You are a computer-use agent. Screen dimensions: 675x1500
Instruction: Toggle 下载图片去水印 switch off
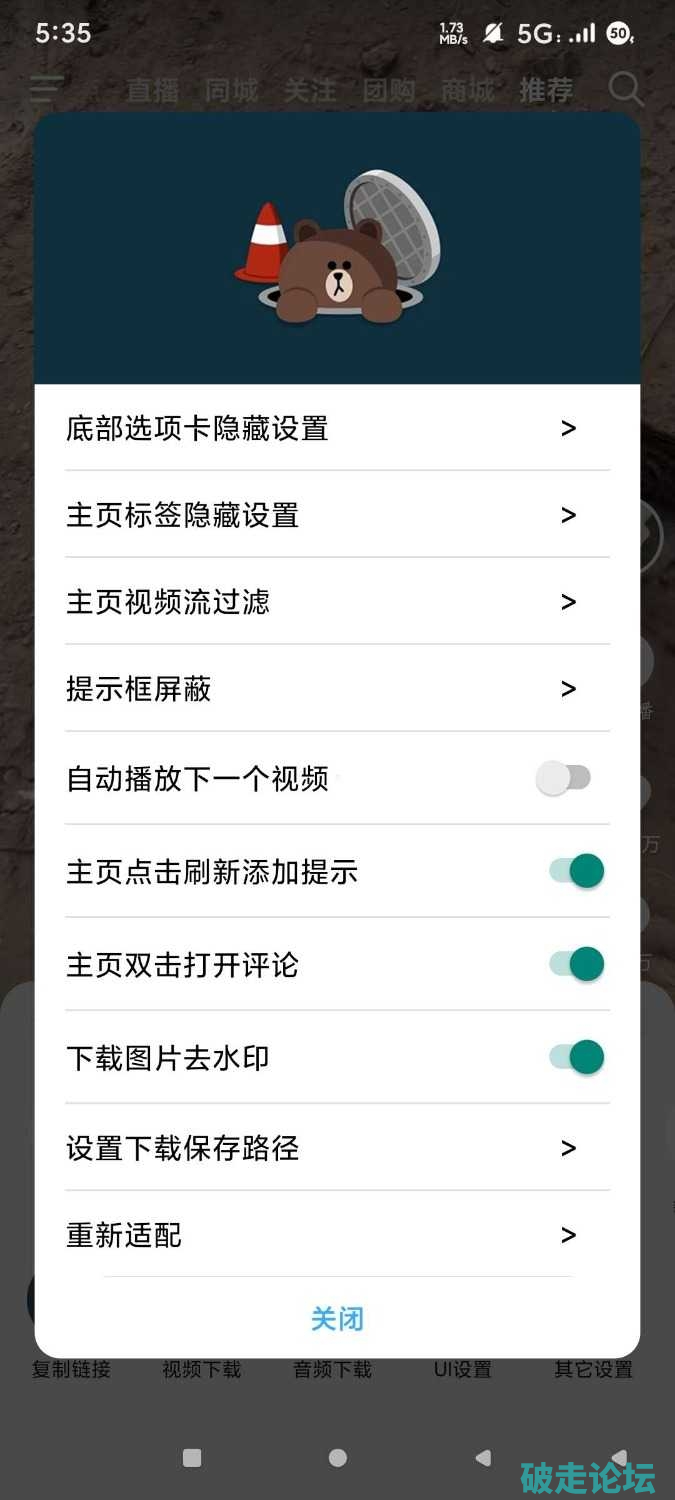[x=577, y=1057]
